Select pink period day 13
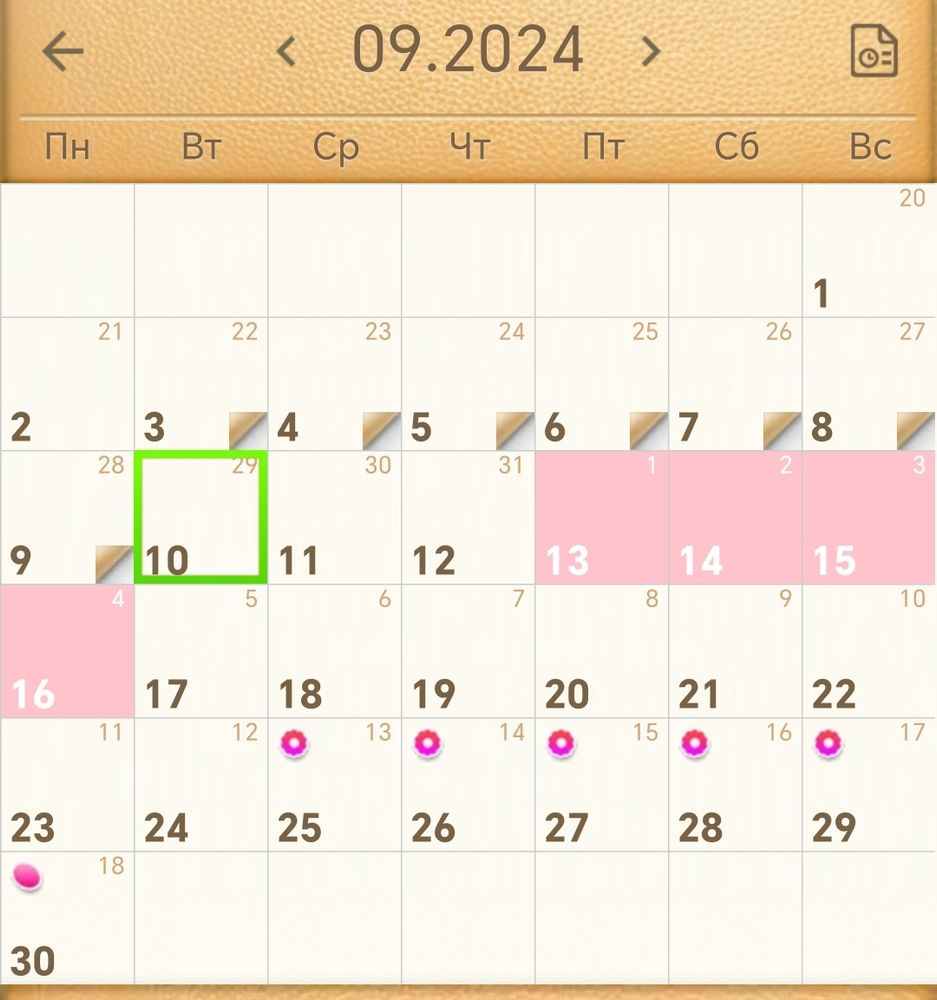 [x=602, y=518]
